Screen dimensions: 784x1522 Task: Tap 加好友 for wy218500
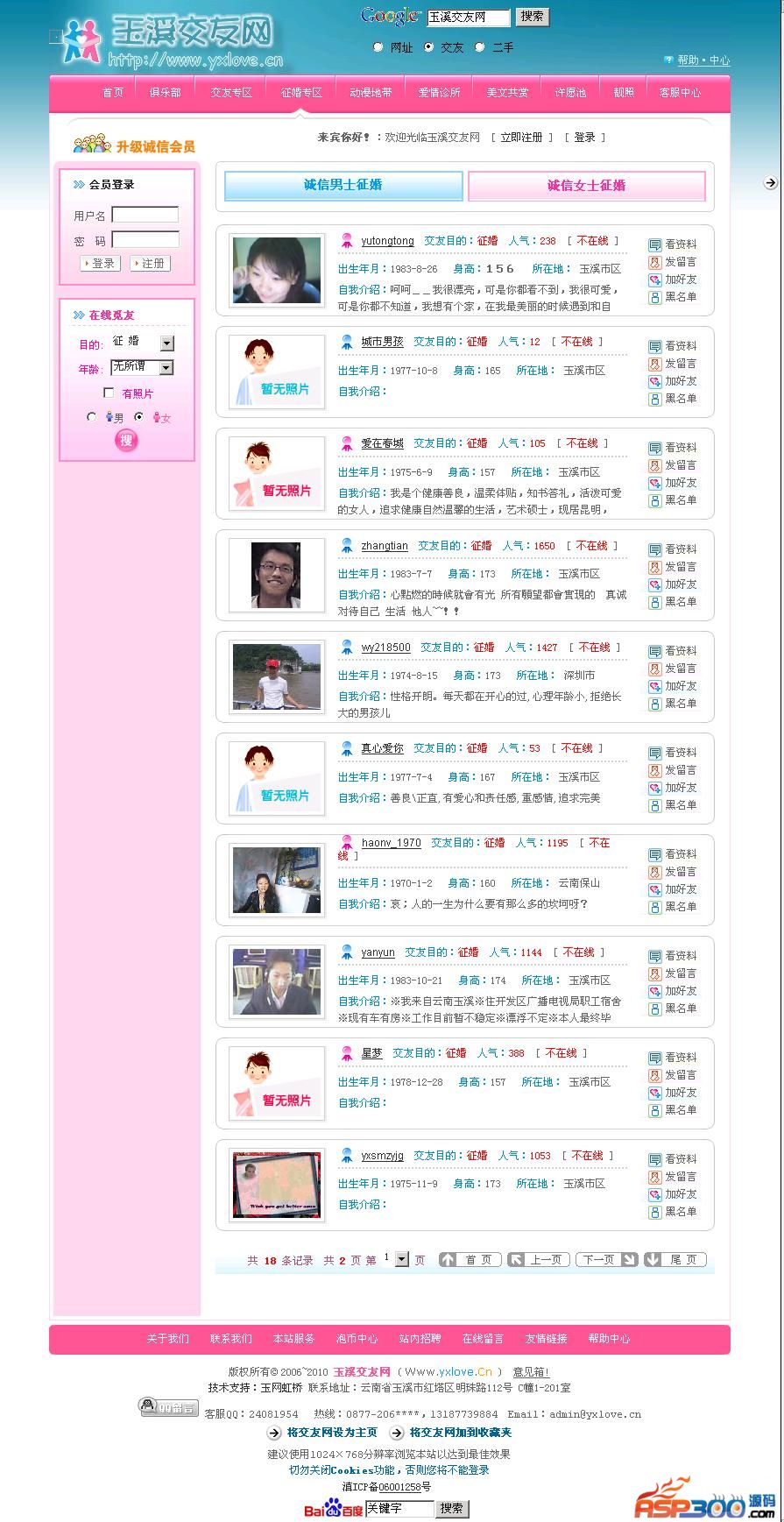click(673, 686)
